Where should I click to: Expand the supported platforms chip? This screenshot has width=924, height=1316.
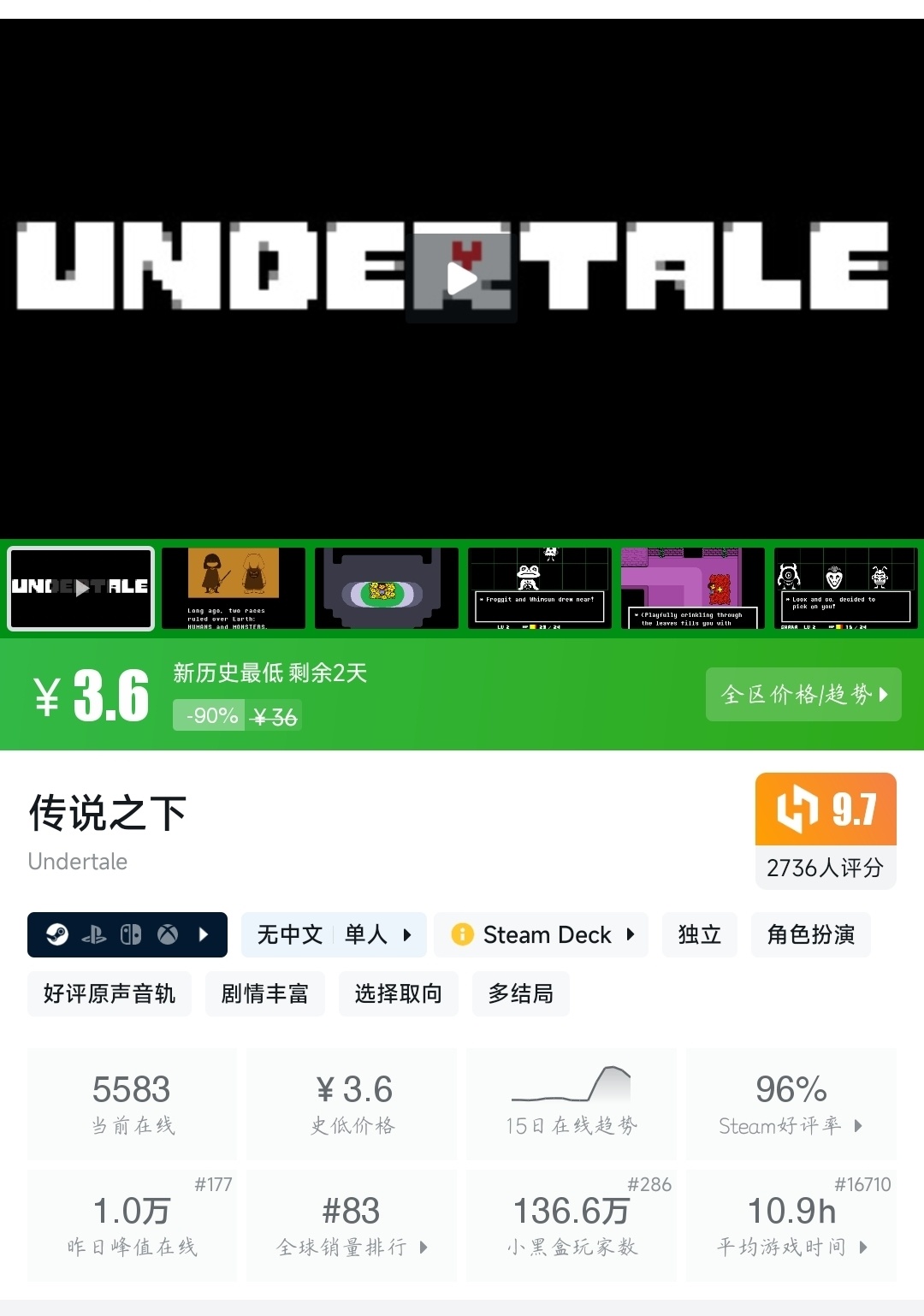[x=127, y=934]
